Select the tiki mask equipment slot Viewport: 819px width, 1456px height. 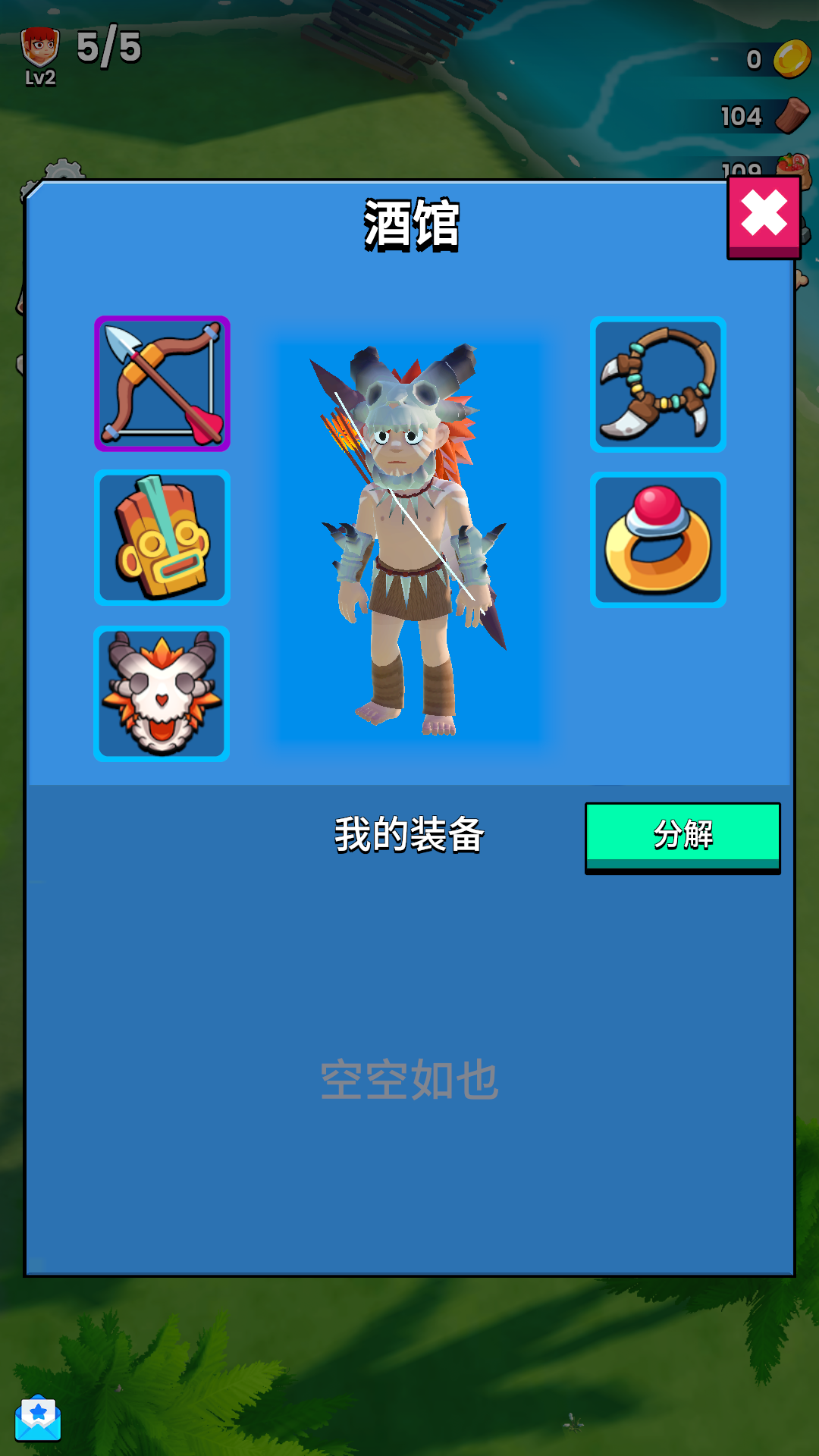162,538
